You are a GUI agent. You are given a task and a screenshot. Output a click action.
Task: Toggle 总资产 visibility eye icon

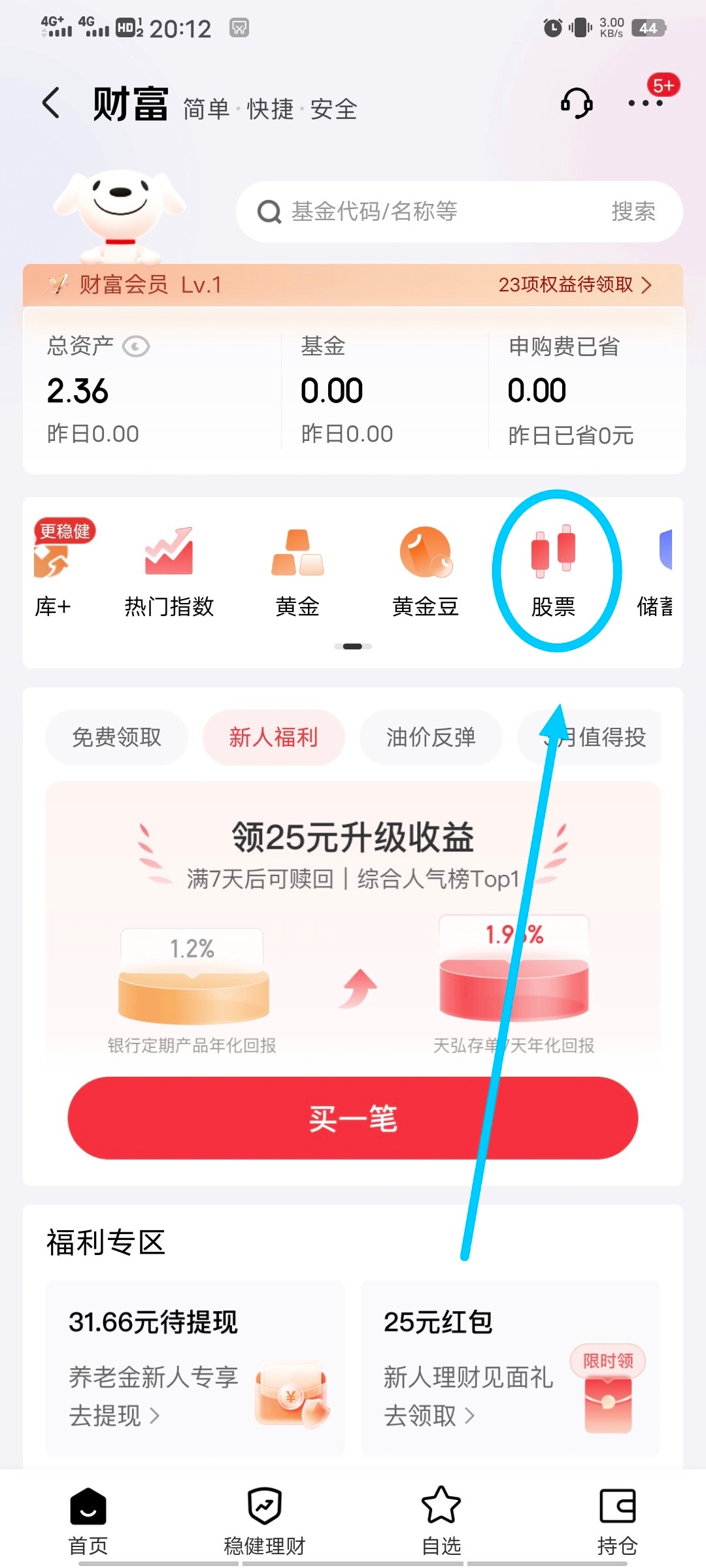136,346
